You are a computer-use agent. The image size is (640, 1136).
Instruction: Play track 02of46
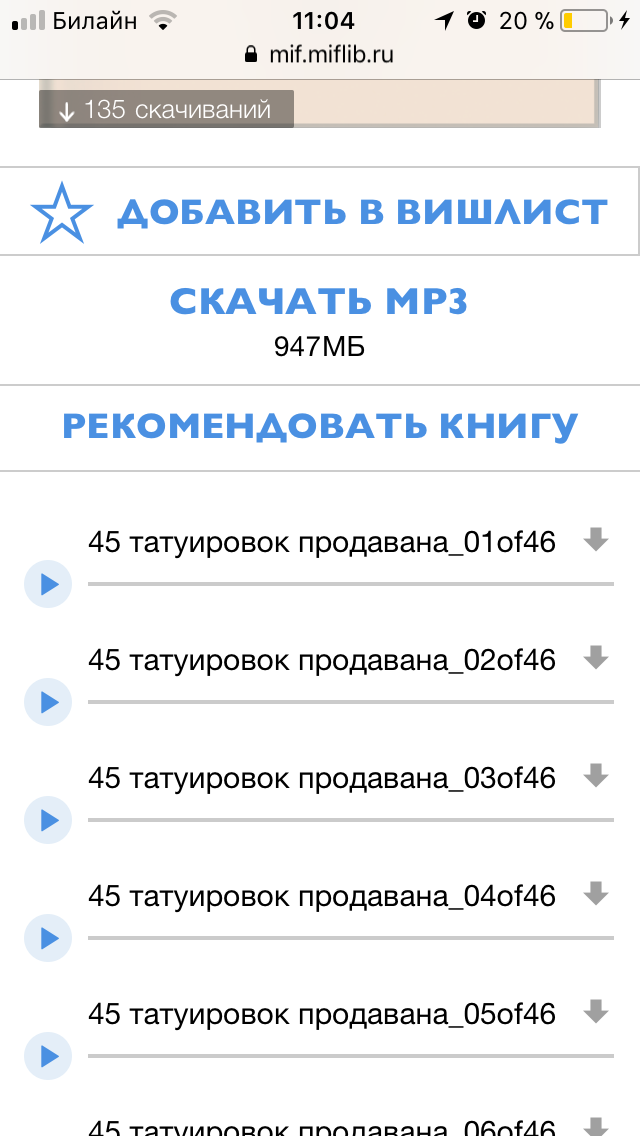pyautogui.click(x=48, y=702)
